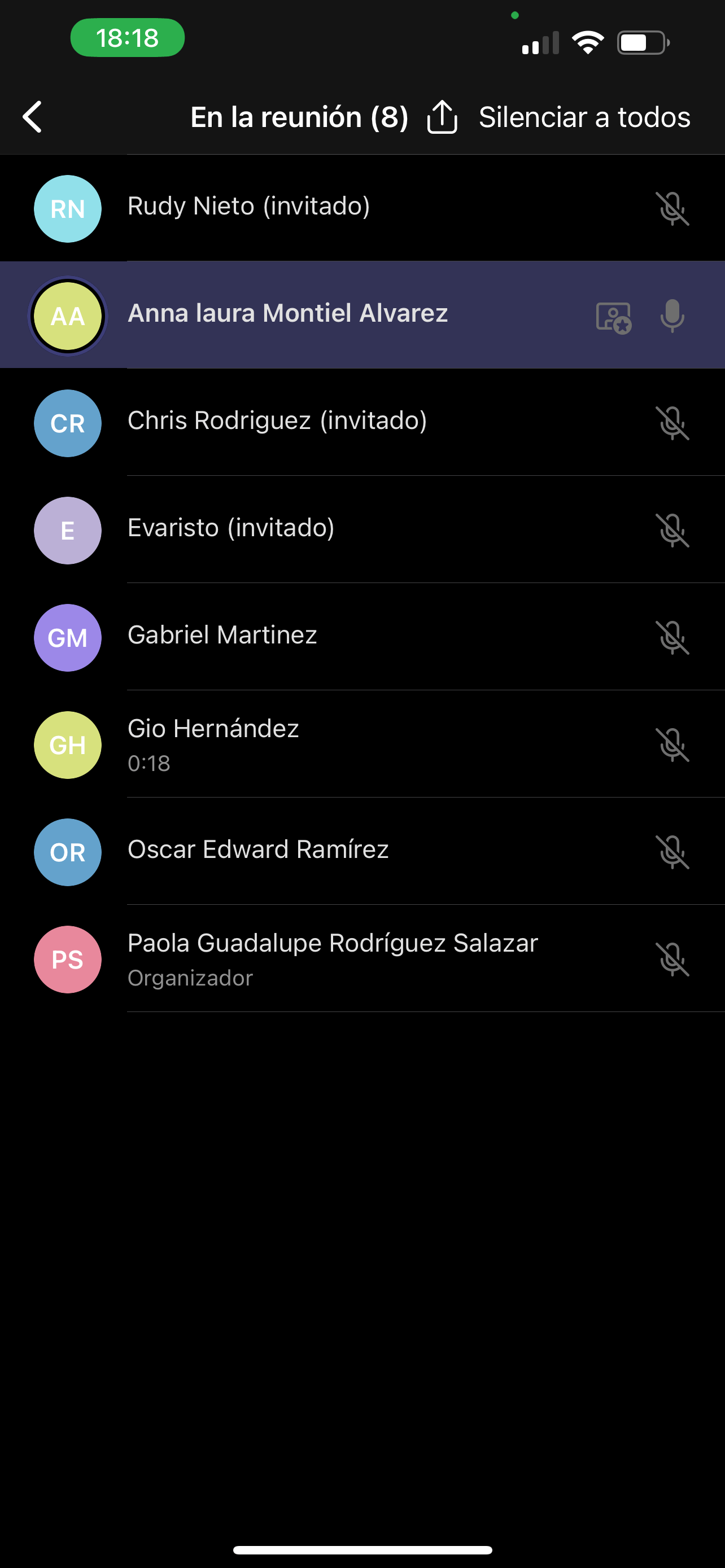Tap Silenciar a todos

click(x=584, y=117)
